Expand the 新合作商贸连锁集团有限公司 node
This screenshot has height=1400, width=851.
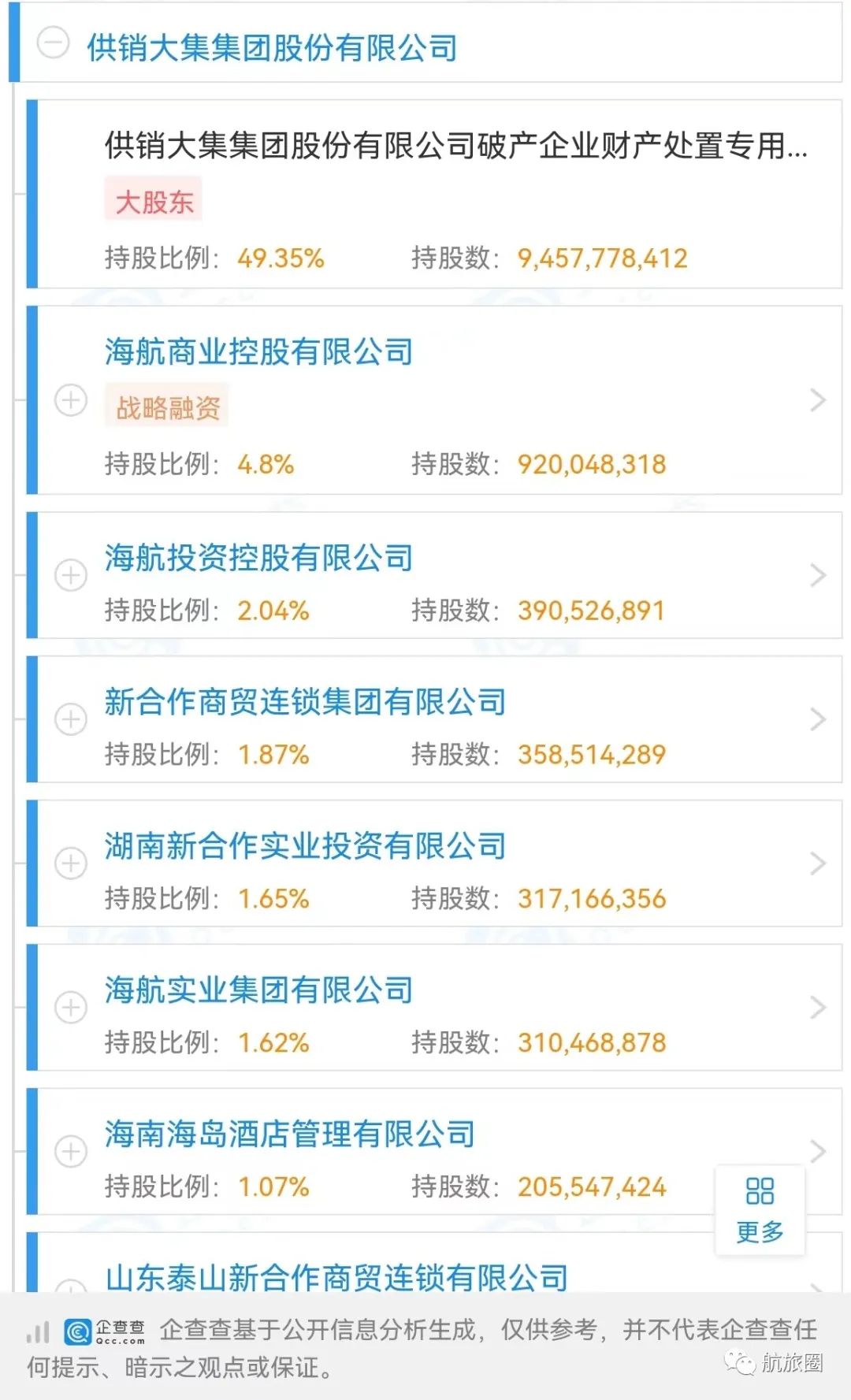pos(71,719)
